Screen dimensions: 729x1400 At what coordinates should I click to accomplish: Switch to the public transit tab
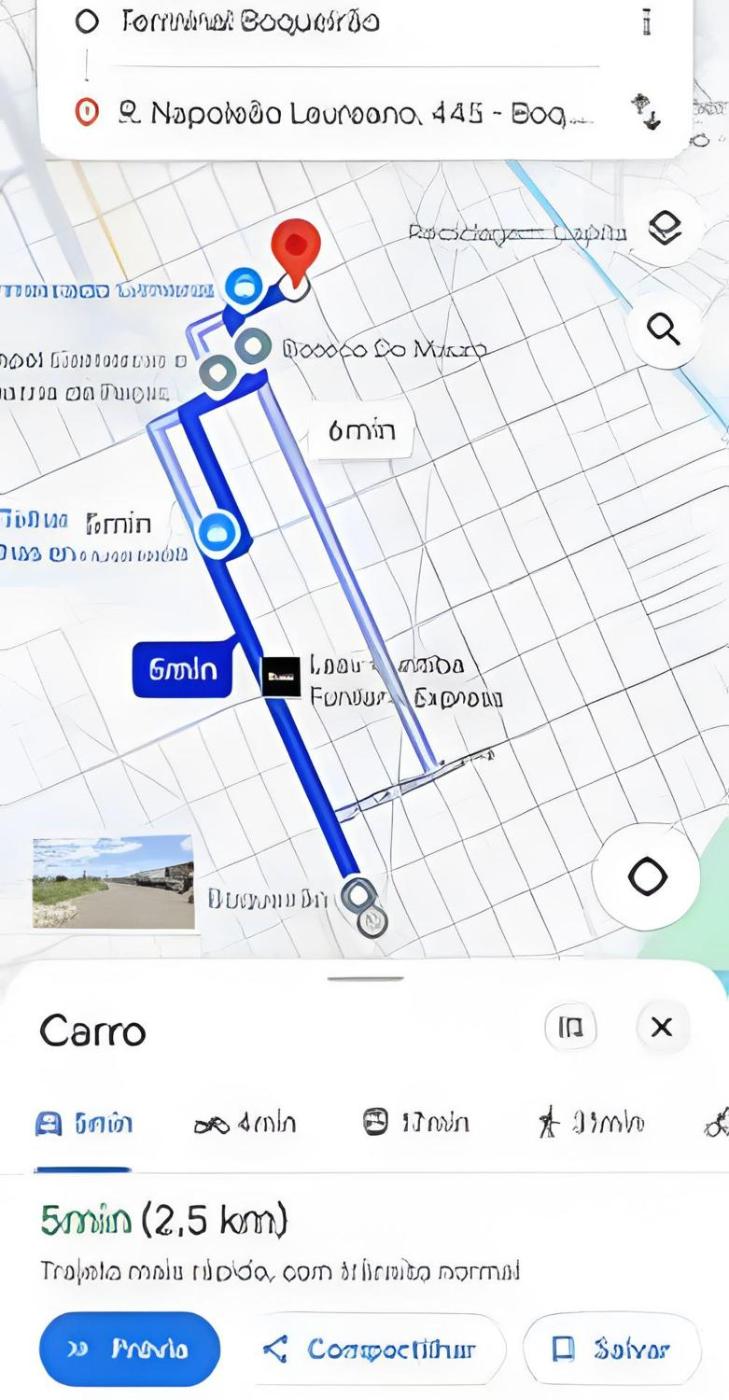(414, 1123)
